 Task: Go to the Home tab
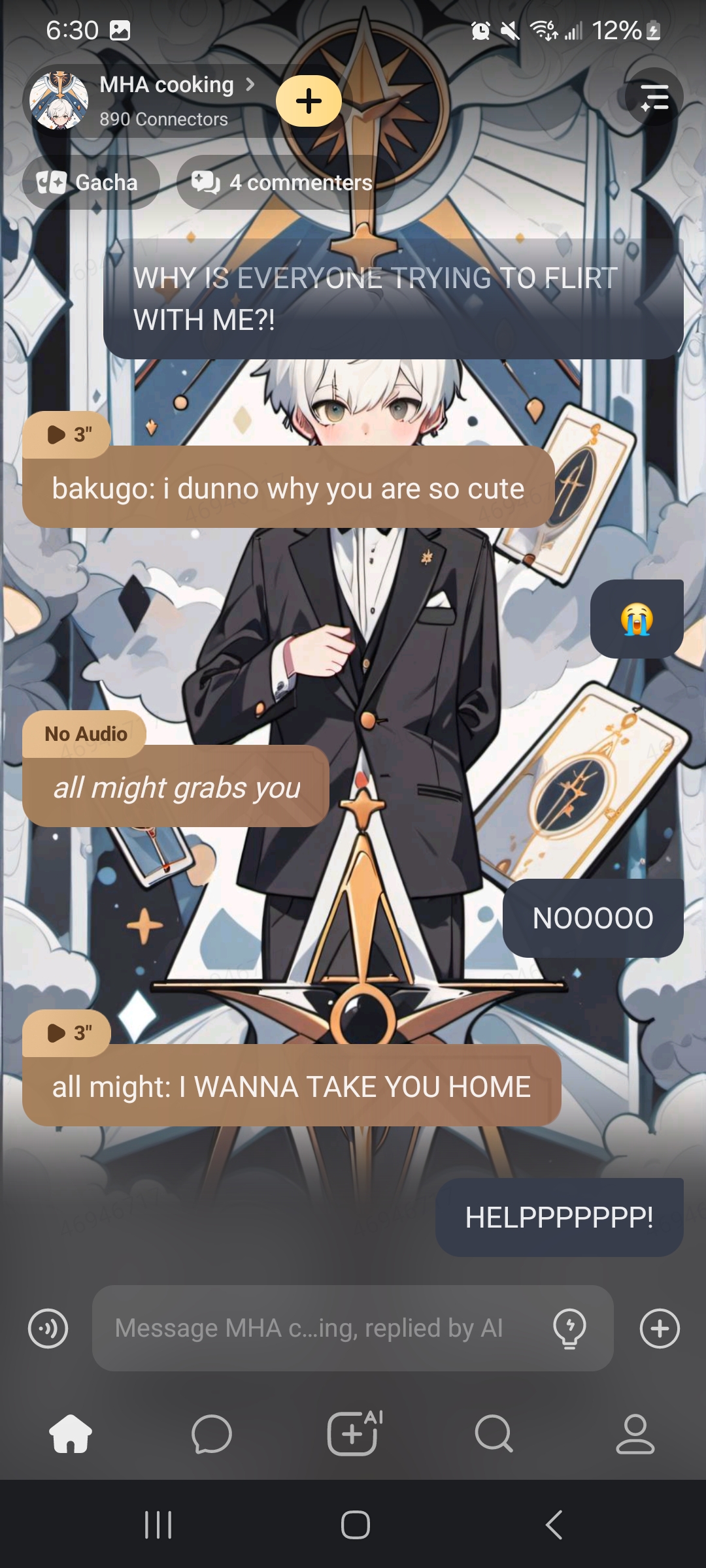pyautogui.click(x=71, y=1434)
